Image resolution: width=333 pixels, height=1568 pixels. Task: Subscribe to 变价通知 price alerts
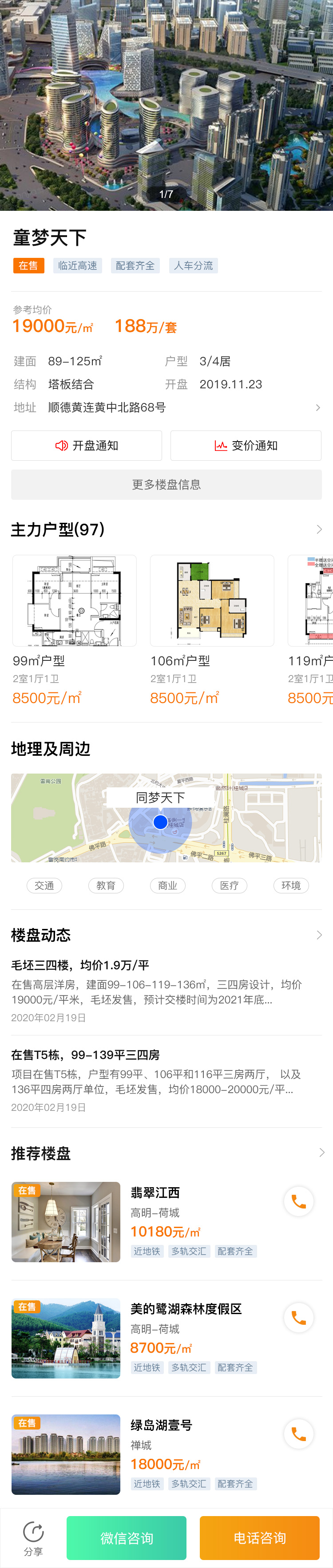click(x=246, y=446)
